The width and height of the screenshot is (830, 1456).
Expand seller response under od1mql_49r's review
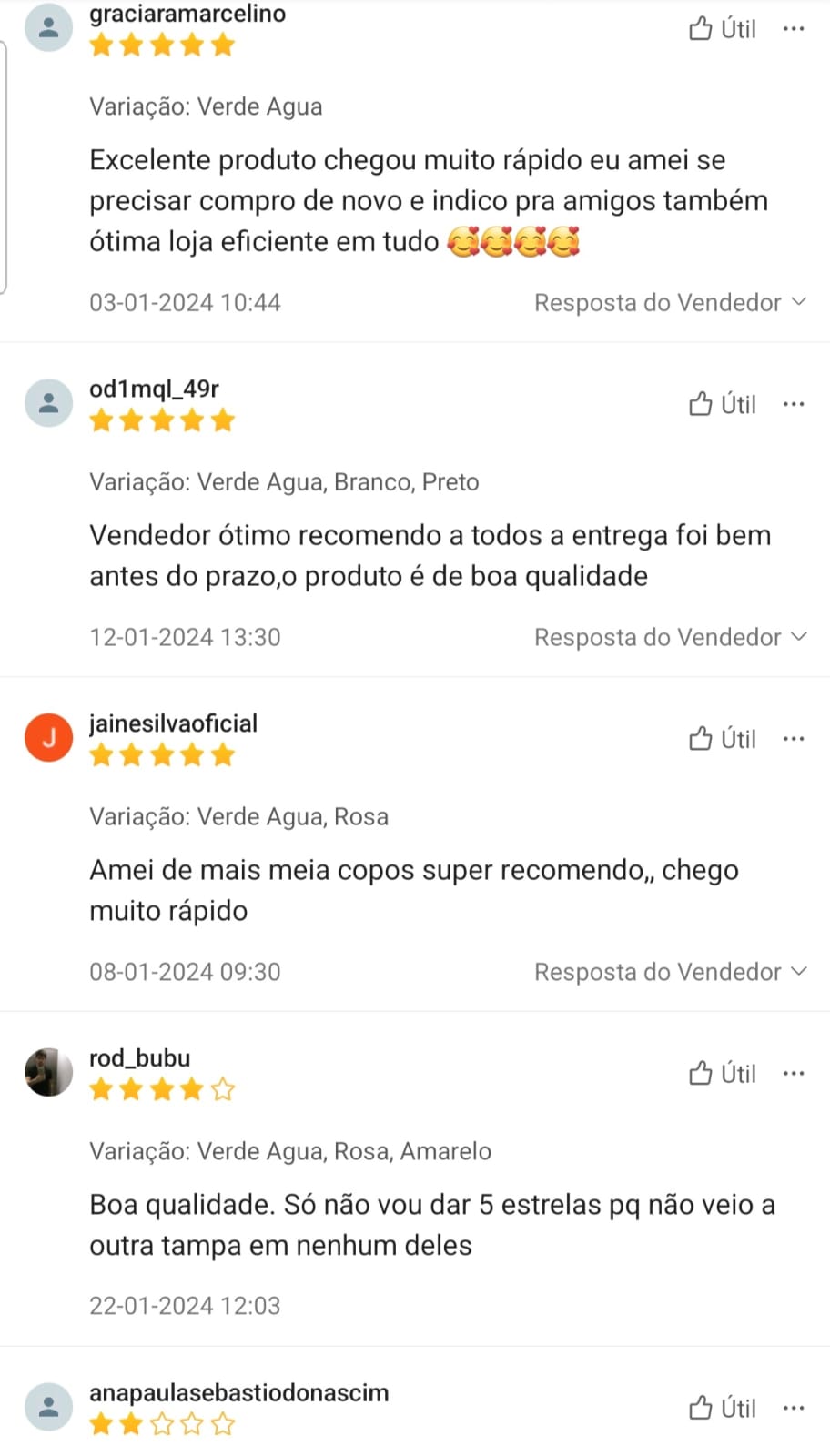pyautogui.click(x=670, y=637)
